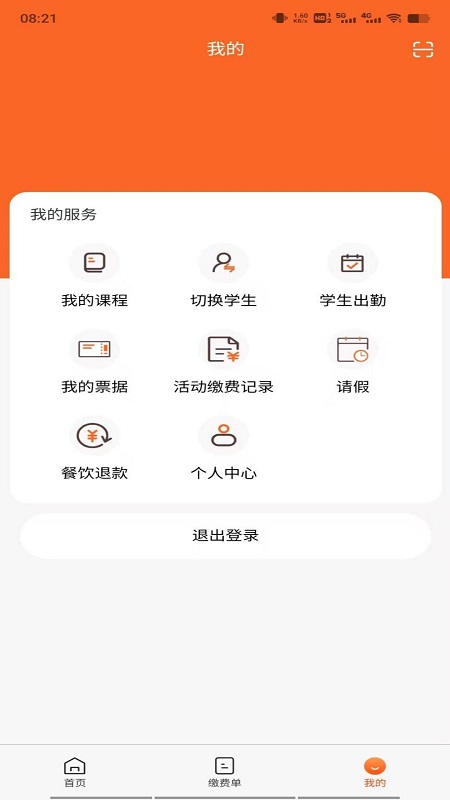Screen dimensions: 450x800
Task: Check 活动缴费记录 payment records
Action: (223, 363)
